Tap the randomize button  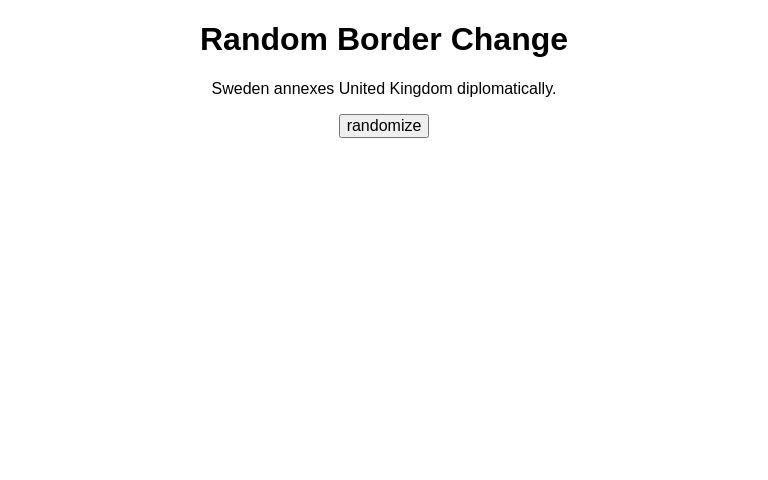383,126
